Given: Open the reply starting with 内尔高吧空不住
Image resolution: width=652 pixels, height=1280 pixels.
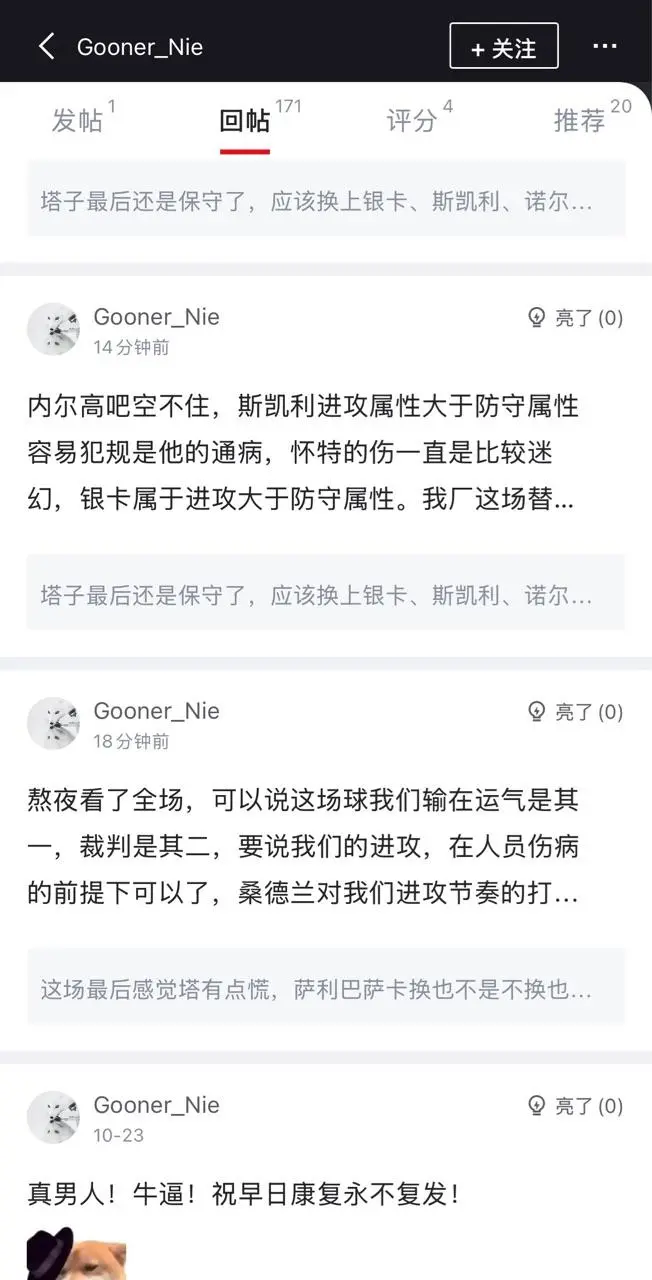Looking at the screenshot, I should pyautogui.click(x=302, y=452).
